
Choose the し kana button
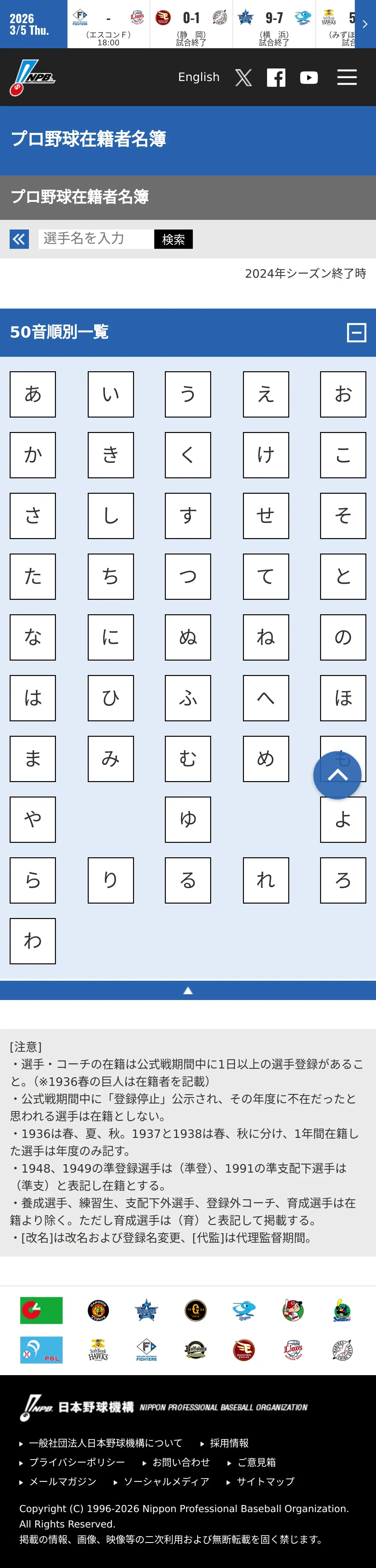111,516
